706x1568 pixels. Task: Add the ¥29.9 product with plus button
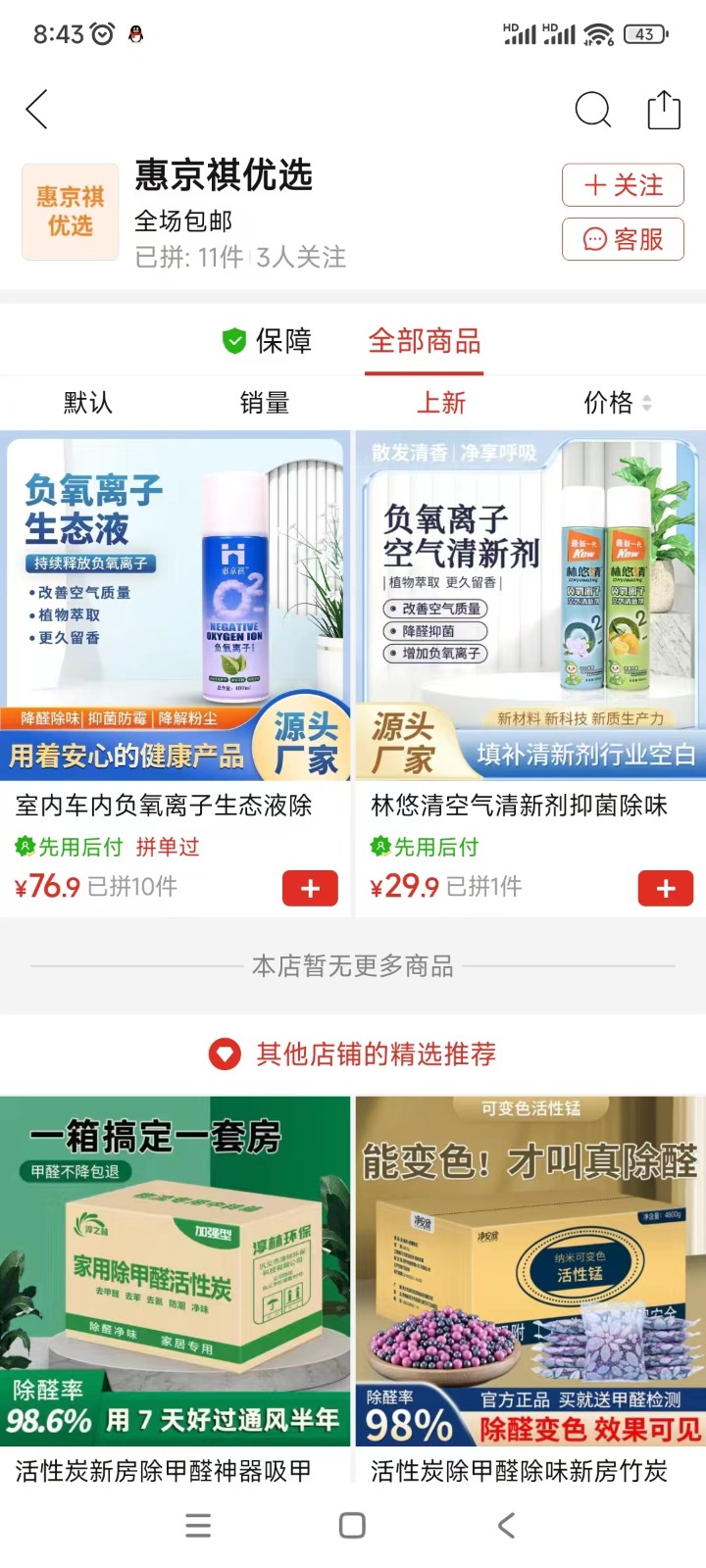click(666, 888)
